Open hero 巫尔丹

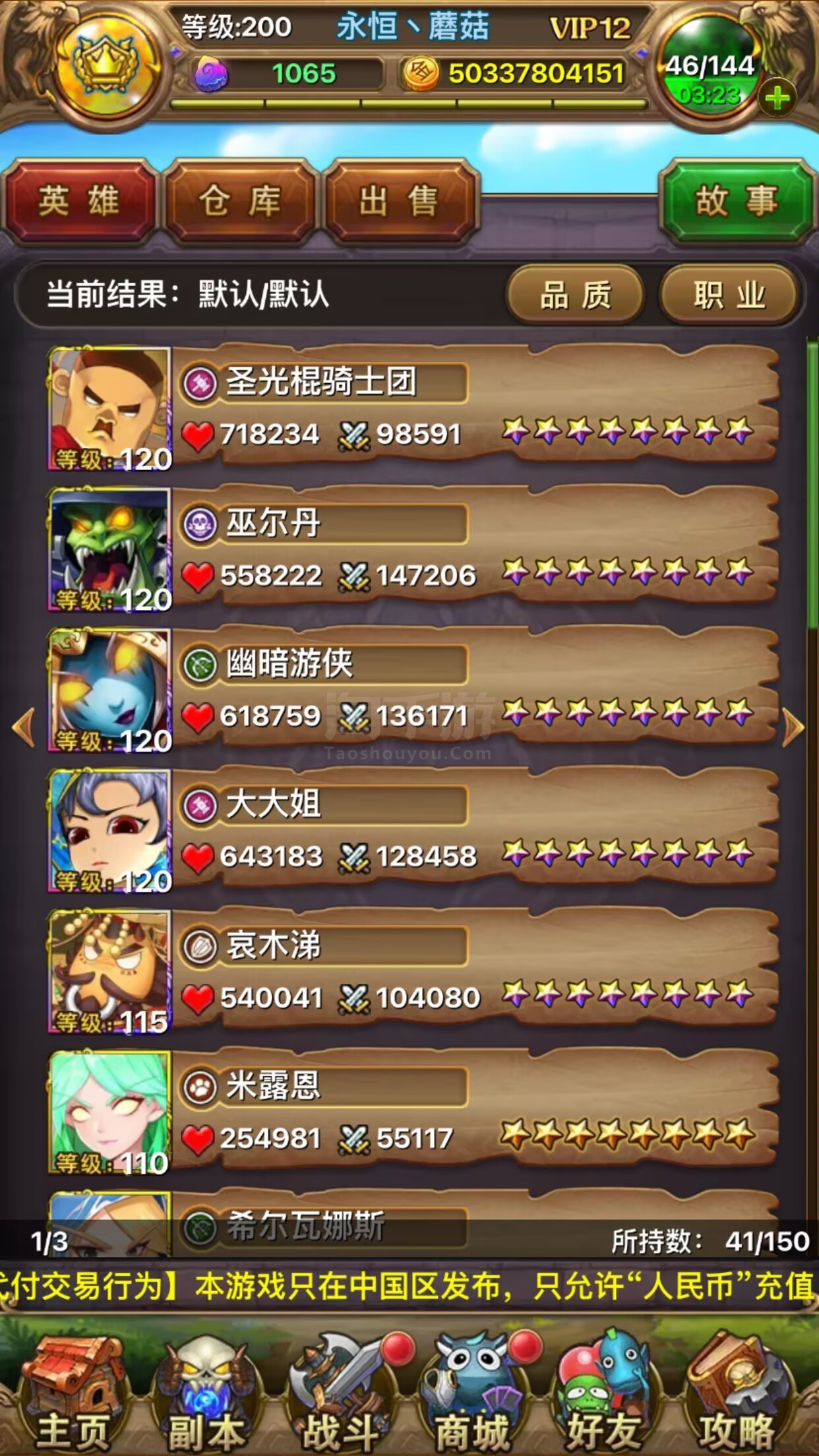click(x=412, y=549)
